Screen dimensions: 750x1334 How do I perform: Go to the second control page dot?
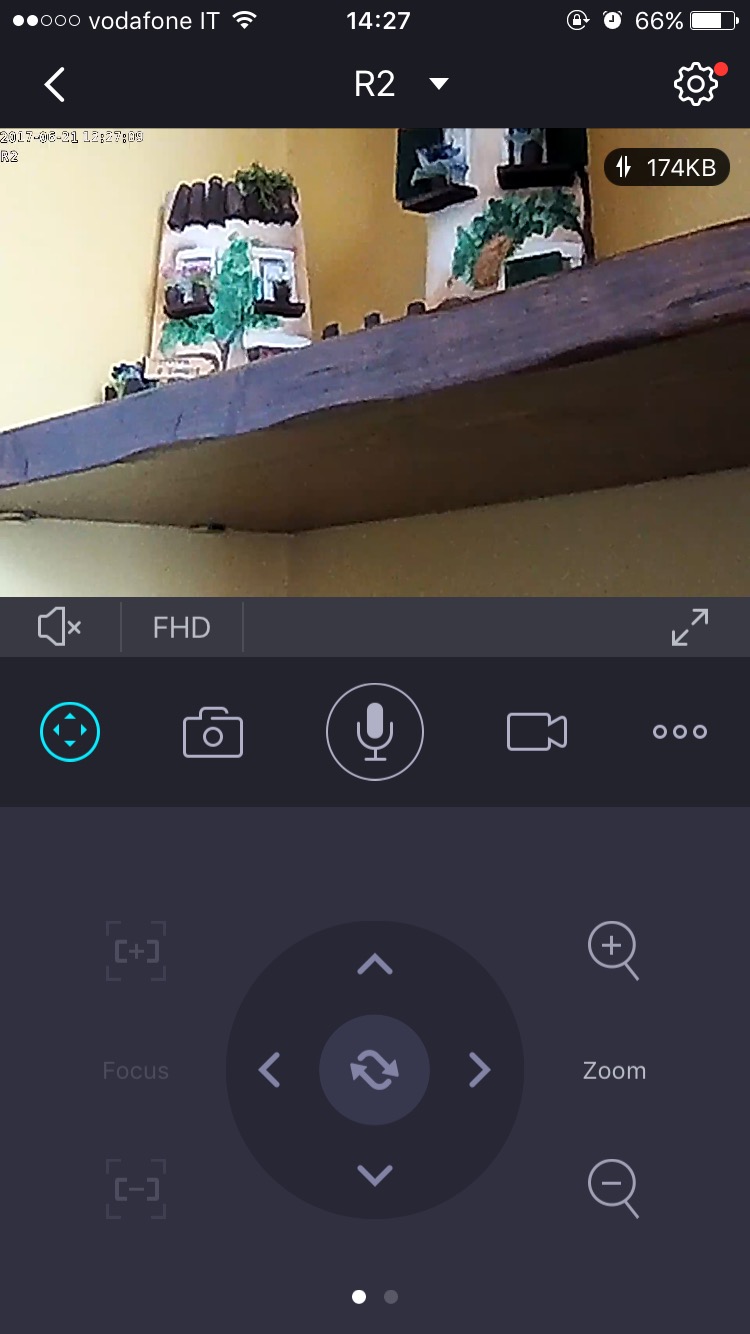[x=391, y=1297]
